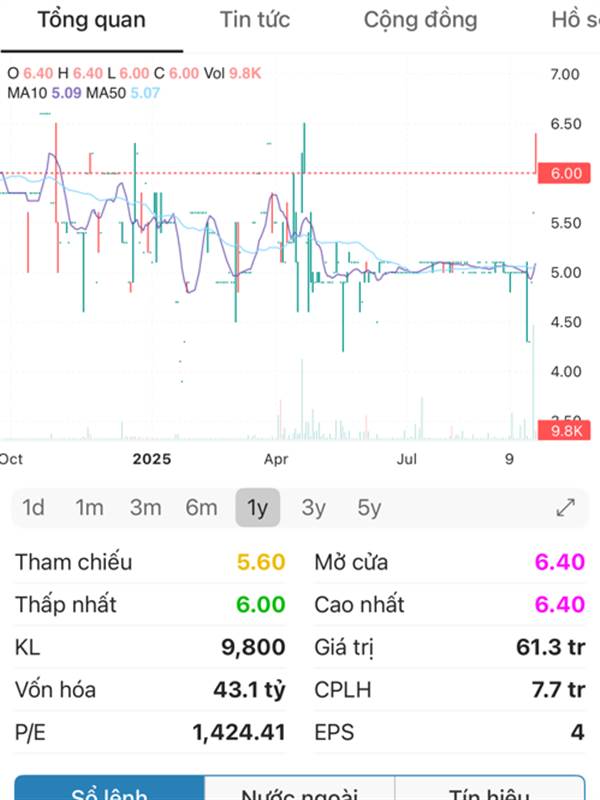Select the 1y chart range
Viewport: 600px width, 800px height.
click(257, 508)
